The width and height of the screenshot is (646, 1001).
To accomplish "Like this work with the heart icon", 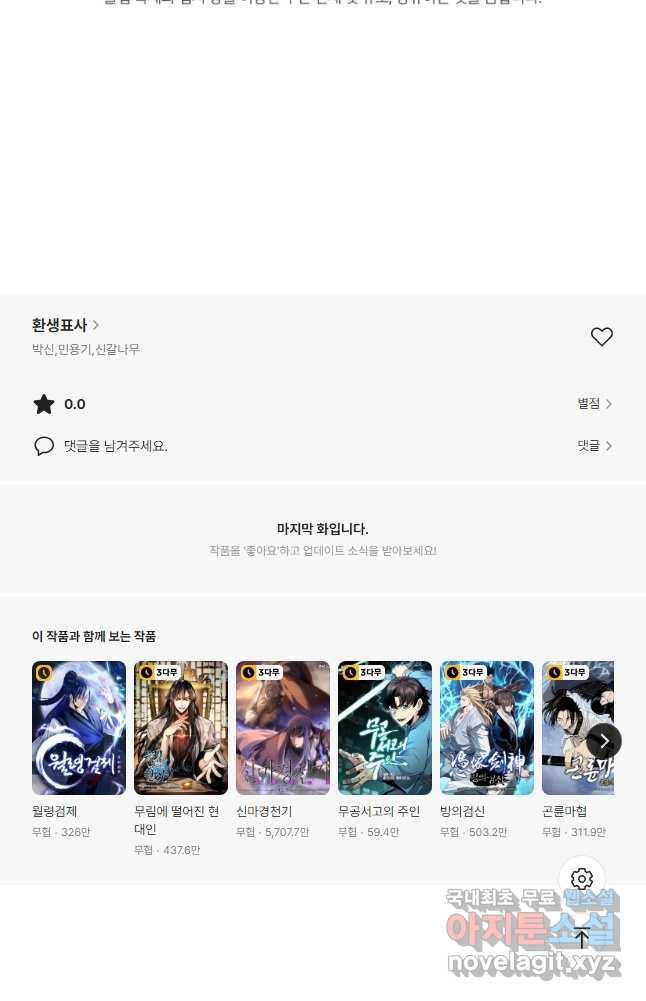I will pyautogui.click(x=601, y=337).
